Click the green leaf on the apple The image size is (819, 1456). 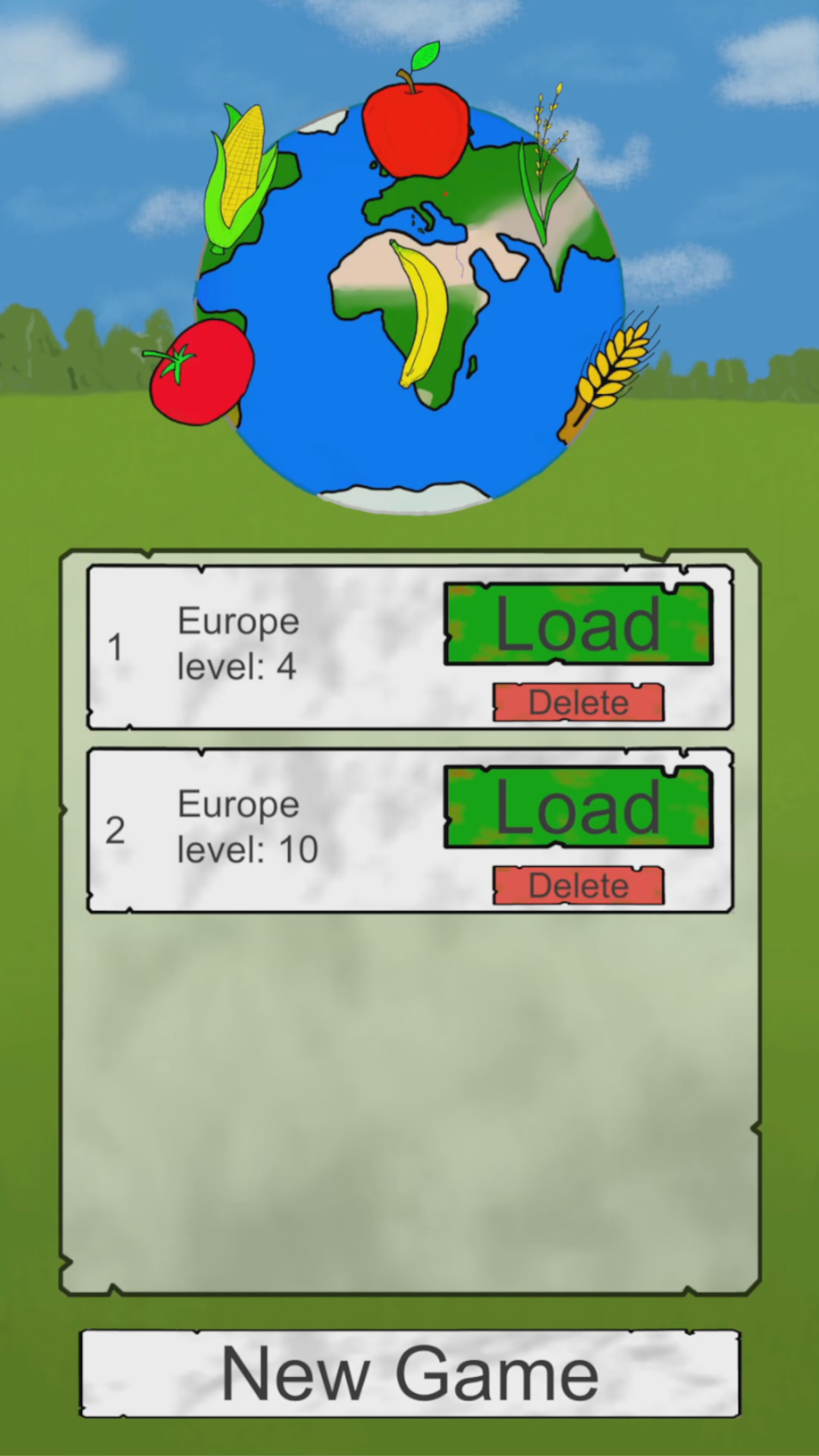(425, 57)
